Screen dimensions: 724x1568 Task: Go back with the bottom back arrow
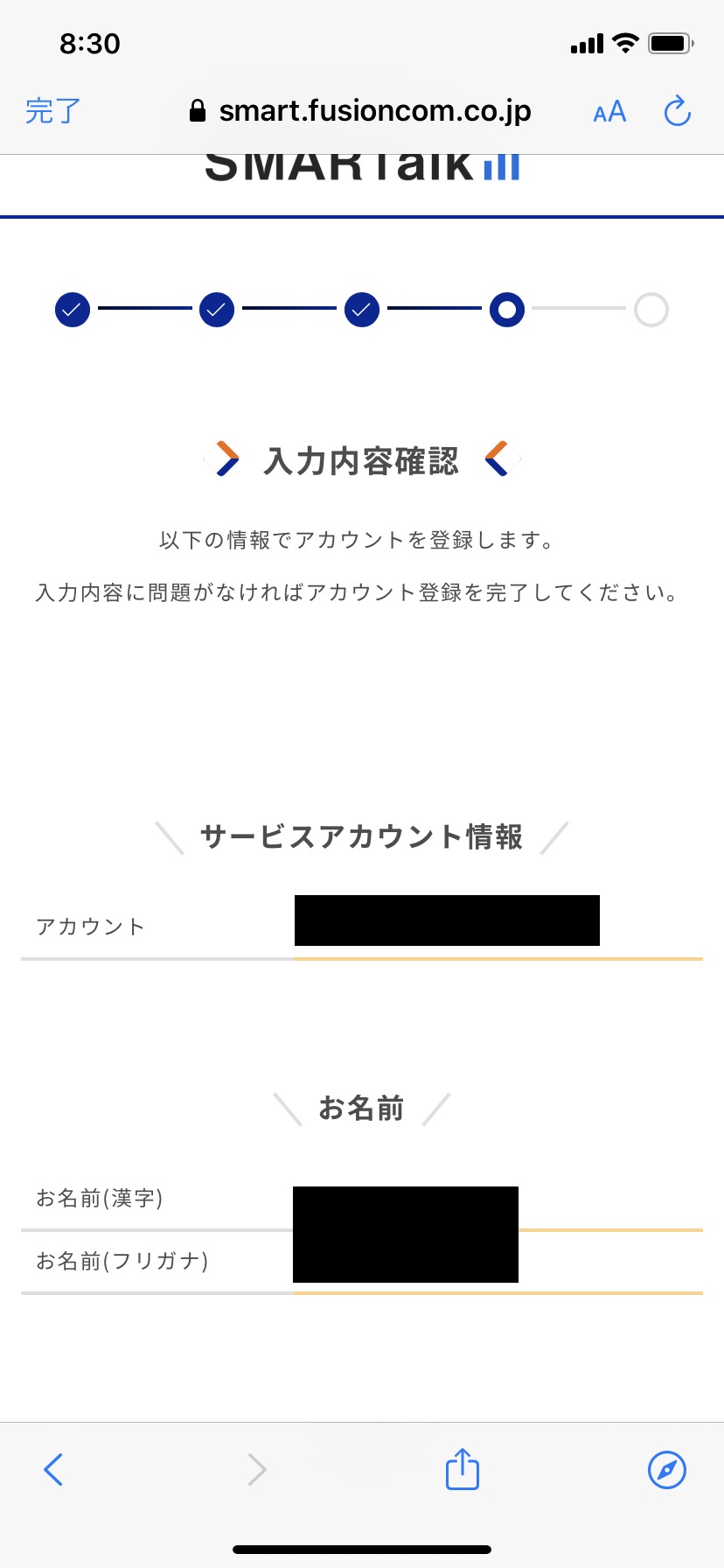point(53,1469)
